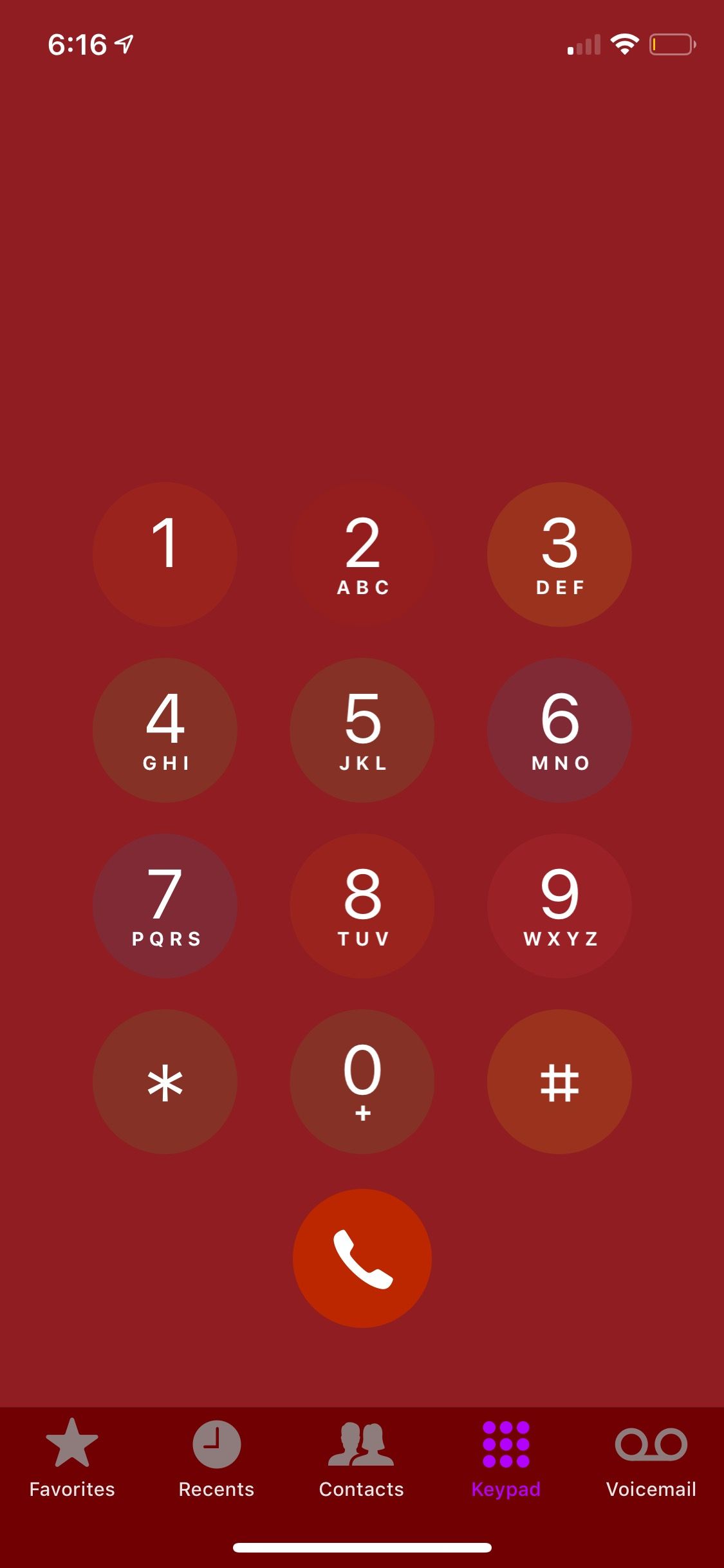Viewport: 724px width, 1568px height.
Task: Tap the asterisk key
Action: pyautogui.click(x=165, y=1081)
